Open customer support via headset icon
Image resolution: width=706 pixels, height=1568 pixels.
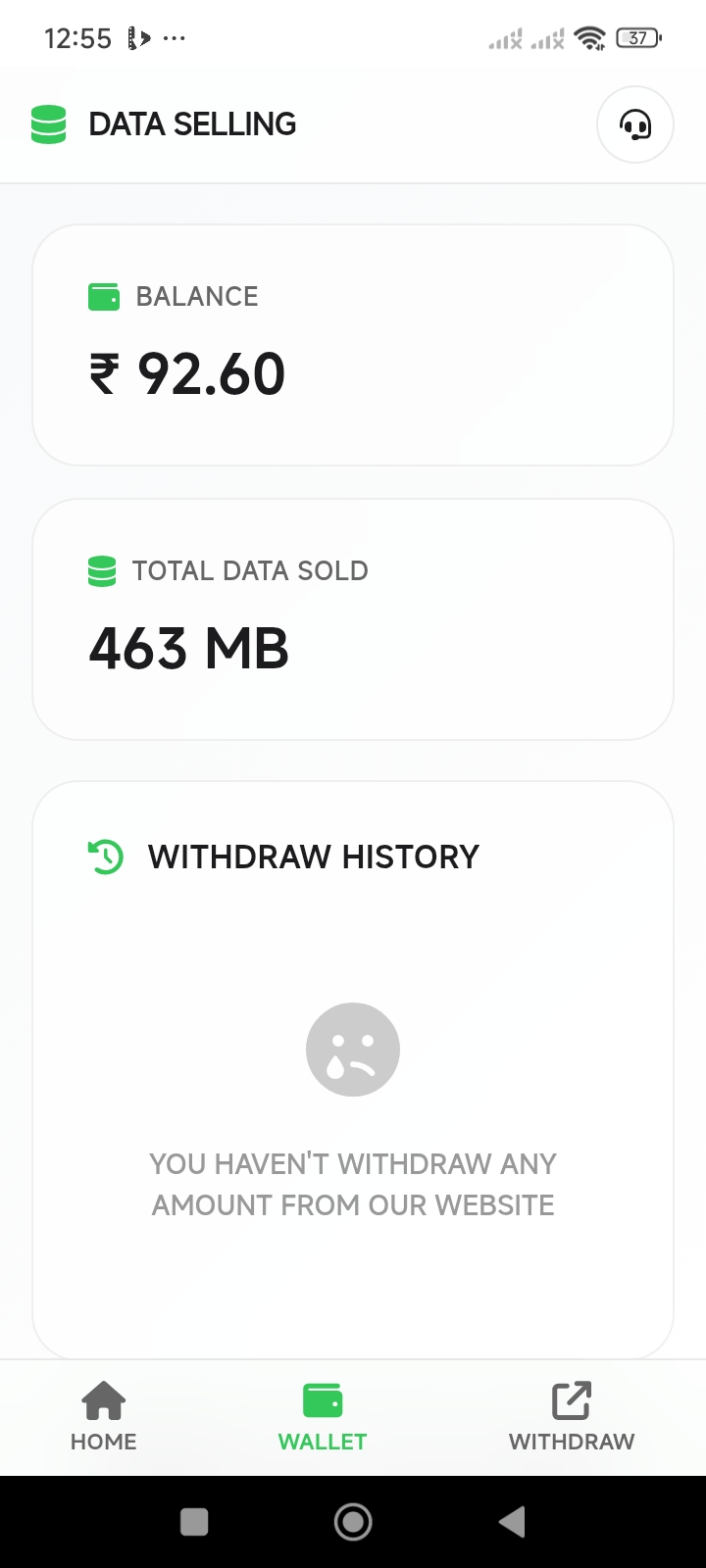point(634,124)
